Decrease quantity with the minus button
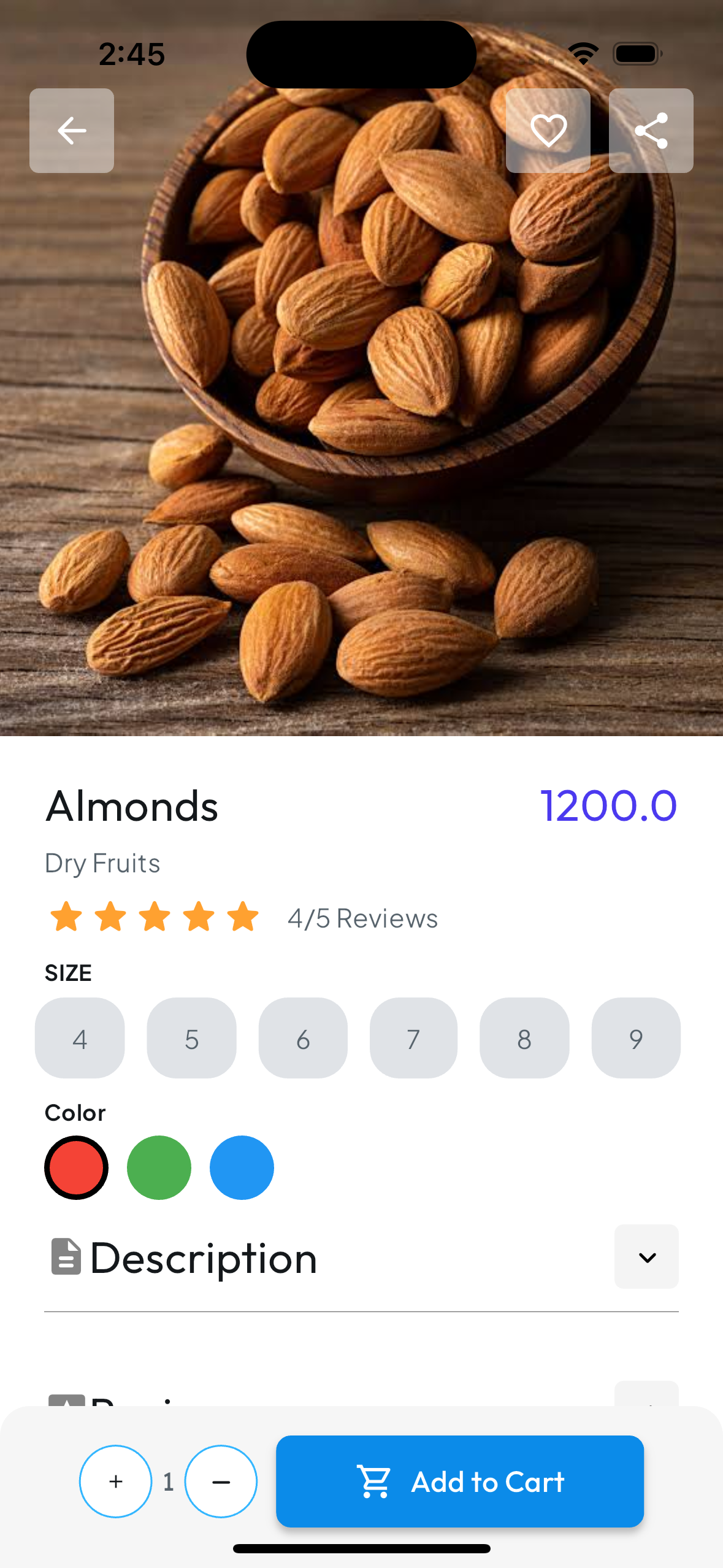Screen dimensions: 723x1568 pyautogui.click(x=221, y=1482)
